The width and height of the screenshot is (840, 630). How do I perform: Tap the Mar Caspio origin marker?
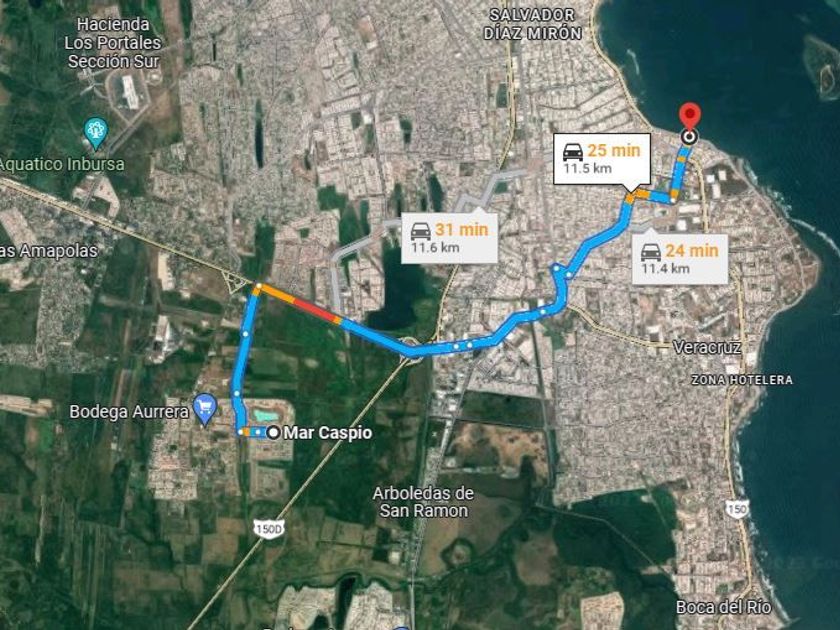click(273, 432)
